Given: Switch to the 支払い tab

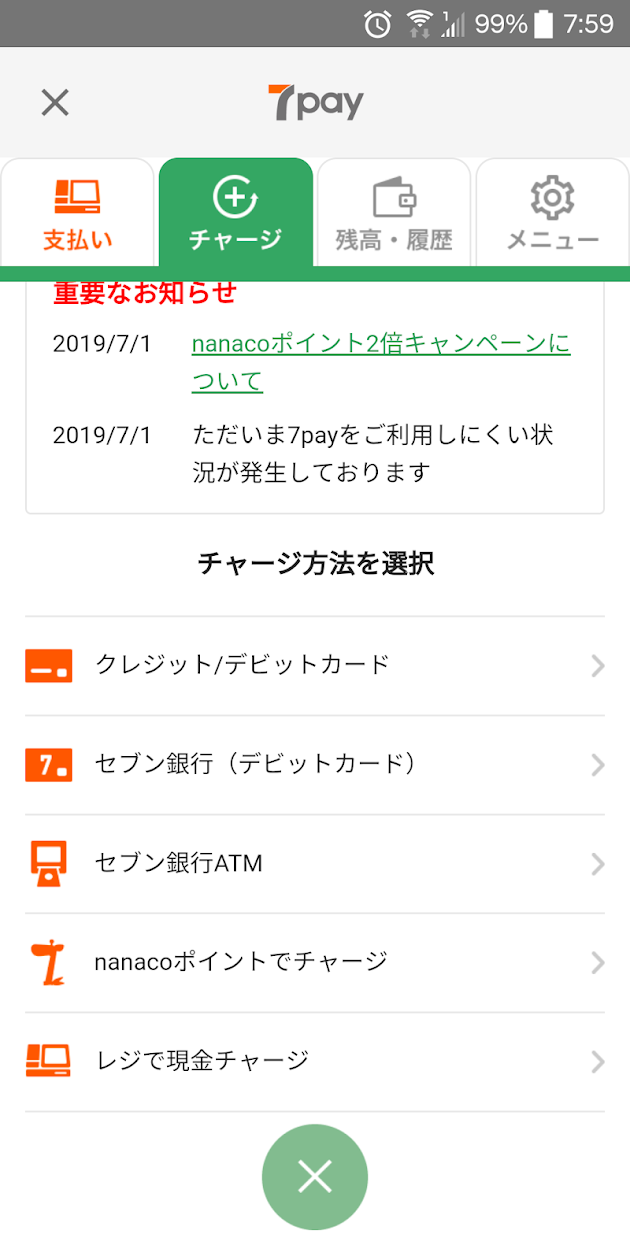Looking at the screenshot, I should pos(78,212).
